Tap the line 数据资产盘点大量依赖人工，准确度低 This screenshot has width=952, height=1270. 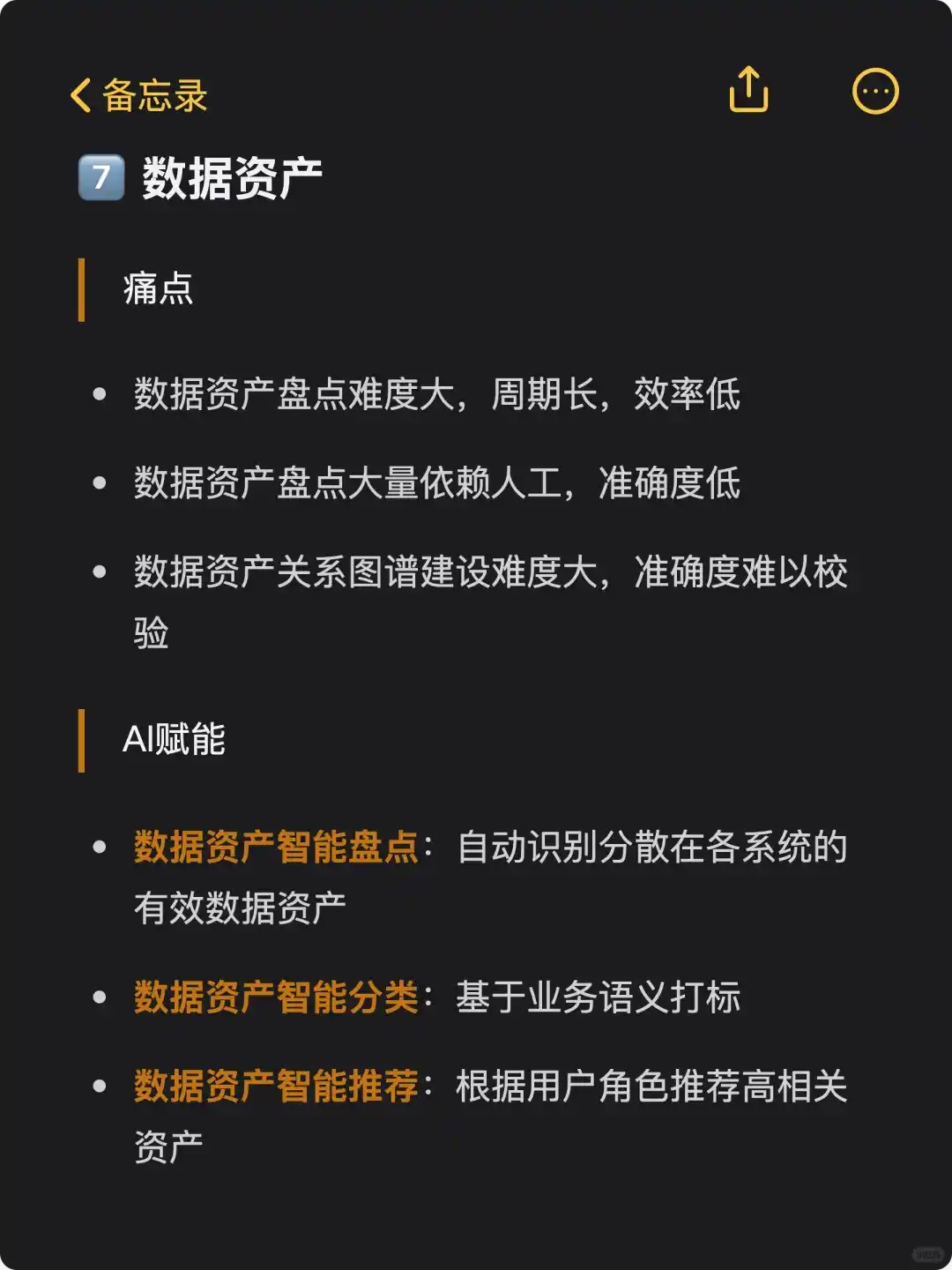438,483
